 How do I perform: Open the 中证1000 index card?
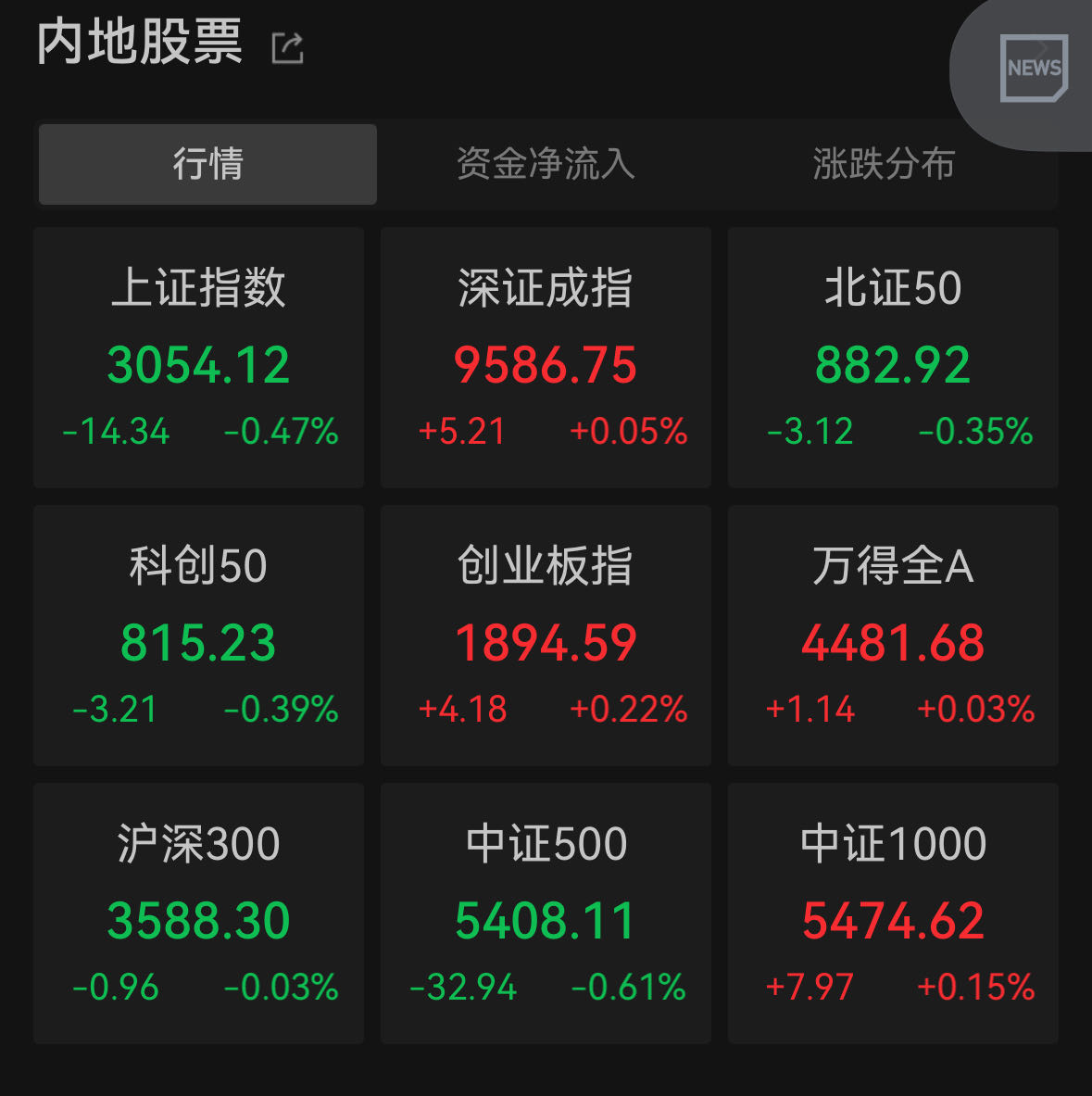point(893,913)
